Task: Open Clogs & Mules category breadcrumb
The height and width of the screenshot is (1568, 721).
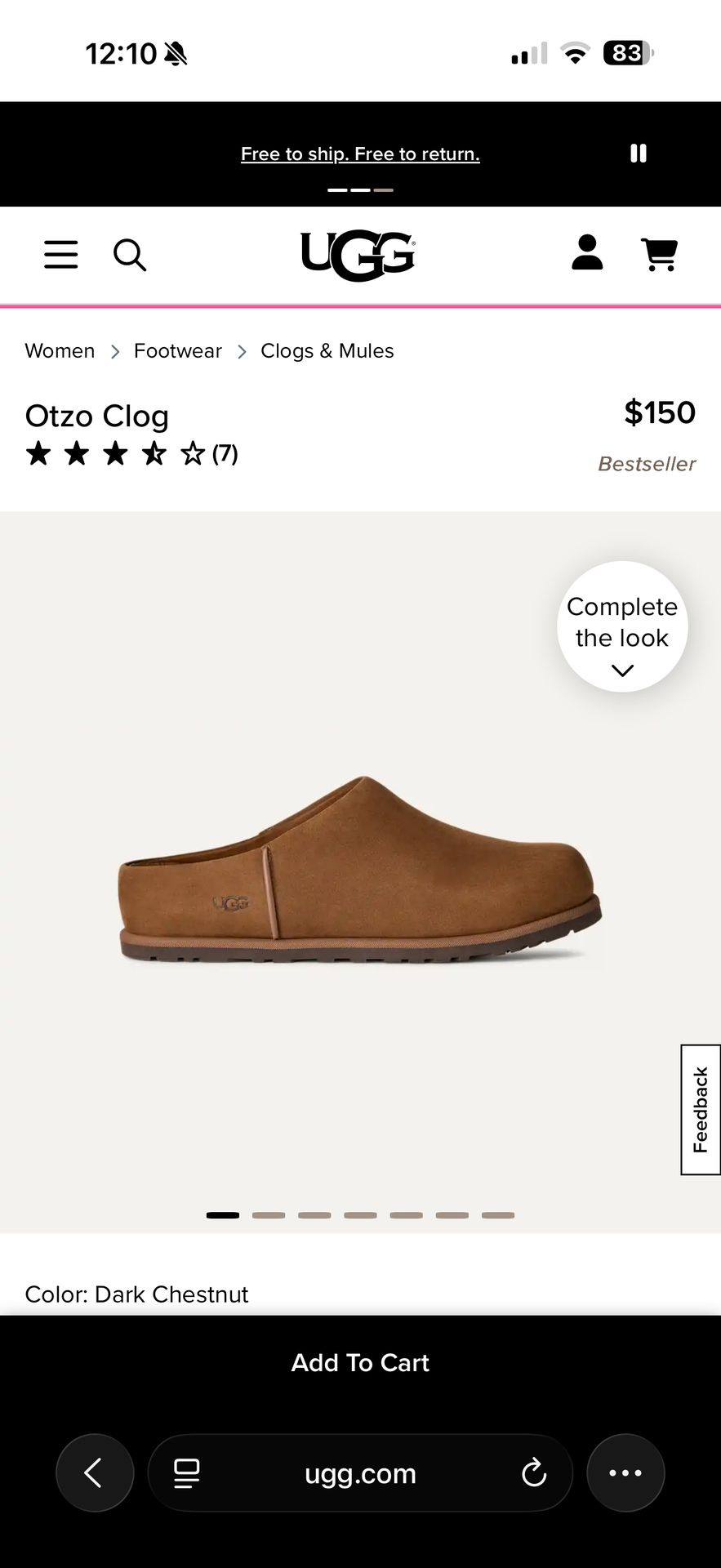Action: (x=327, y=351)
